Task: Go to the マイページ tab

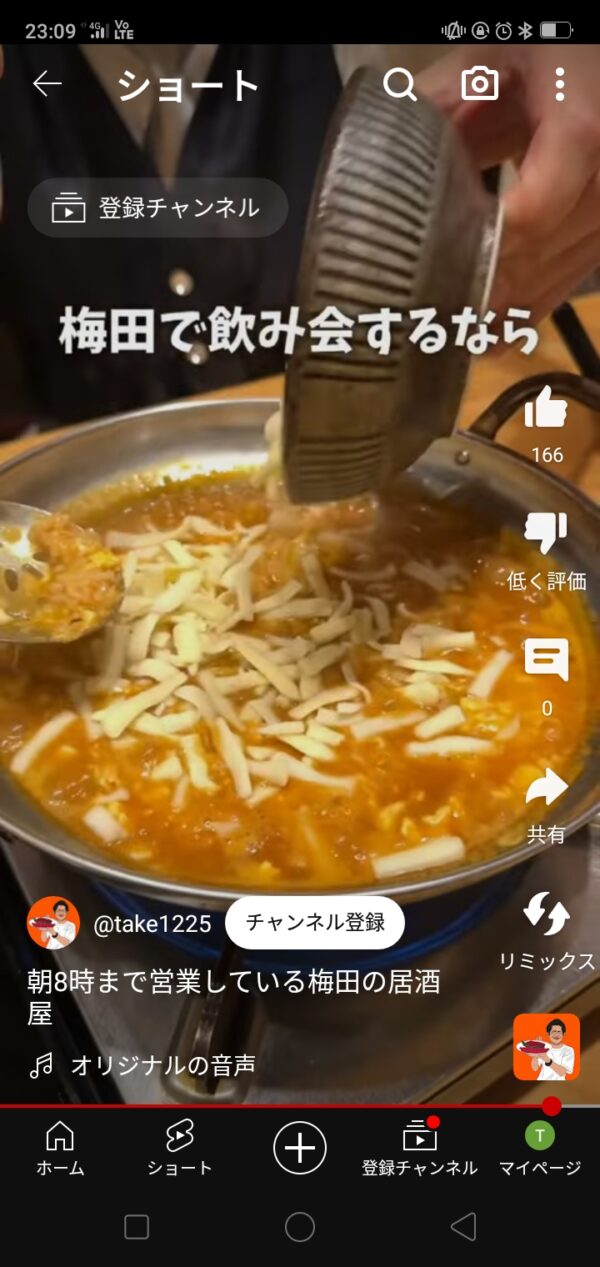Action: click(x=540, y=1147)
